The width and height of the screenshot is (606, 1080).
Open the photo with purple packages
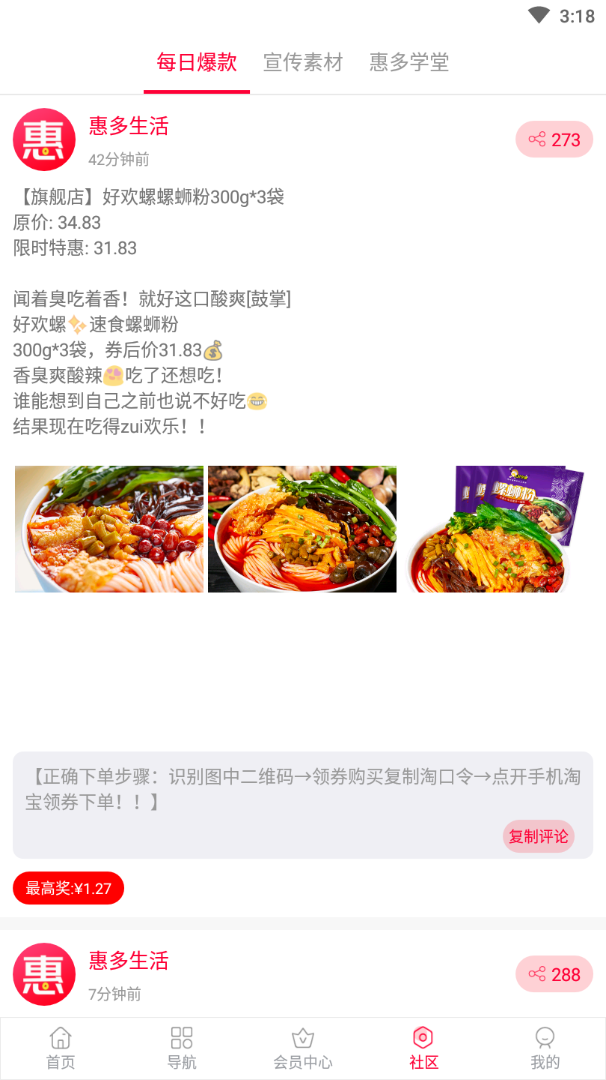click(x=496, y=529)
